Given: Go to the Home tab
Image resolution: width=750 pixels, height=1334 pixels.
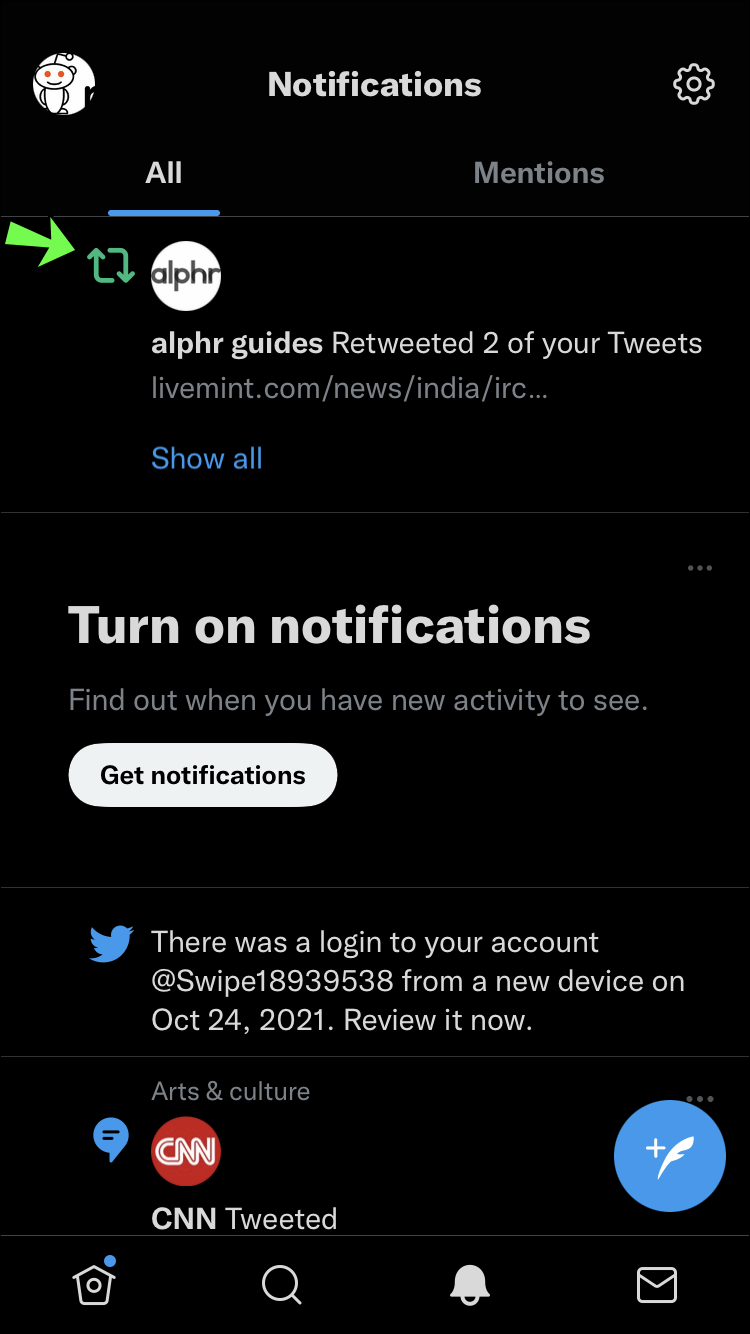Looking at the screenshot, I should coord(94,1284).
